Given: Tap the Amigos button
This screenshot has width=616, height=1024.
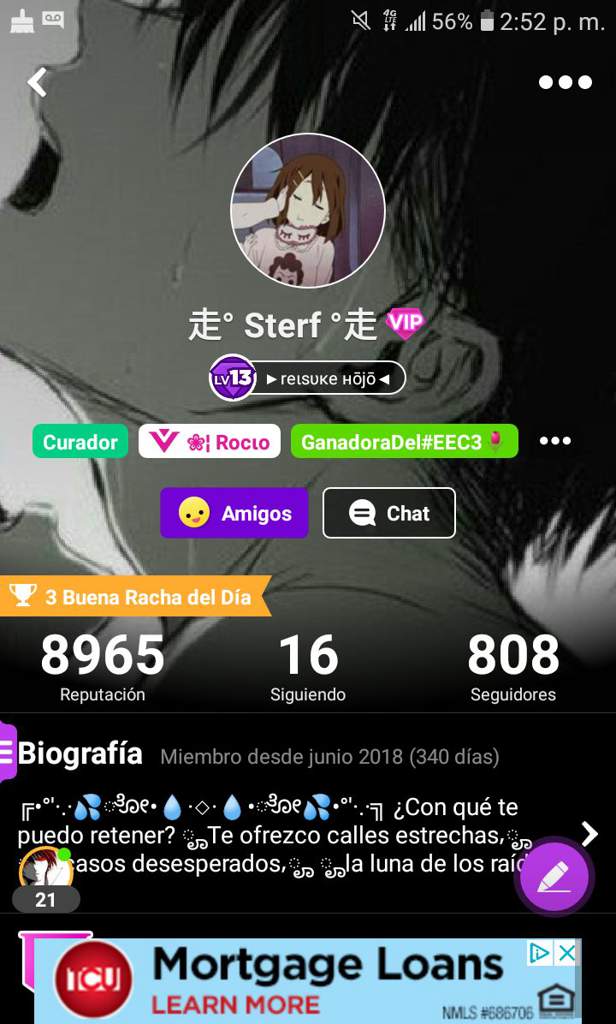Looking at the screenshot, I should (x=235, y=513).
